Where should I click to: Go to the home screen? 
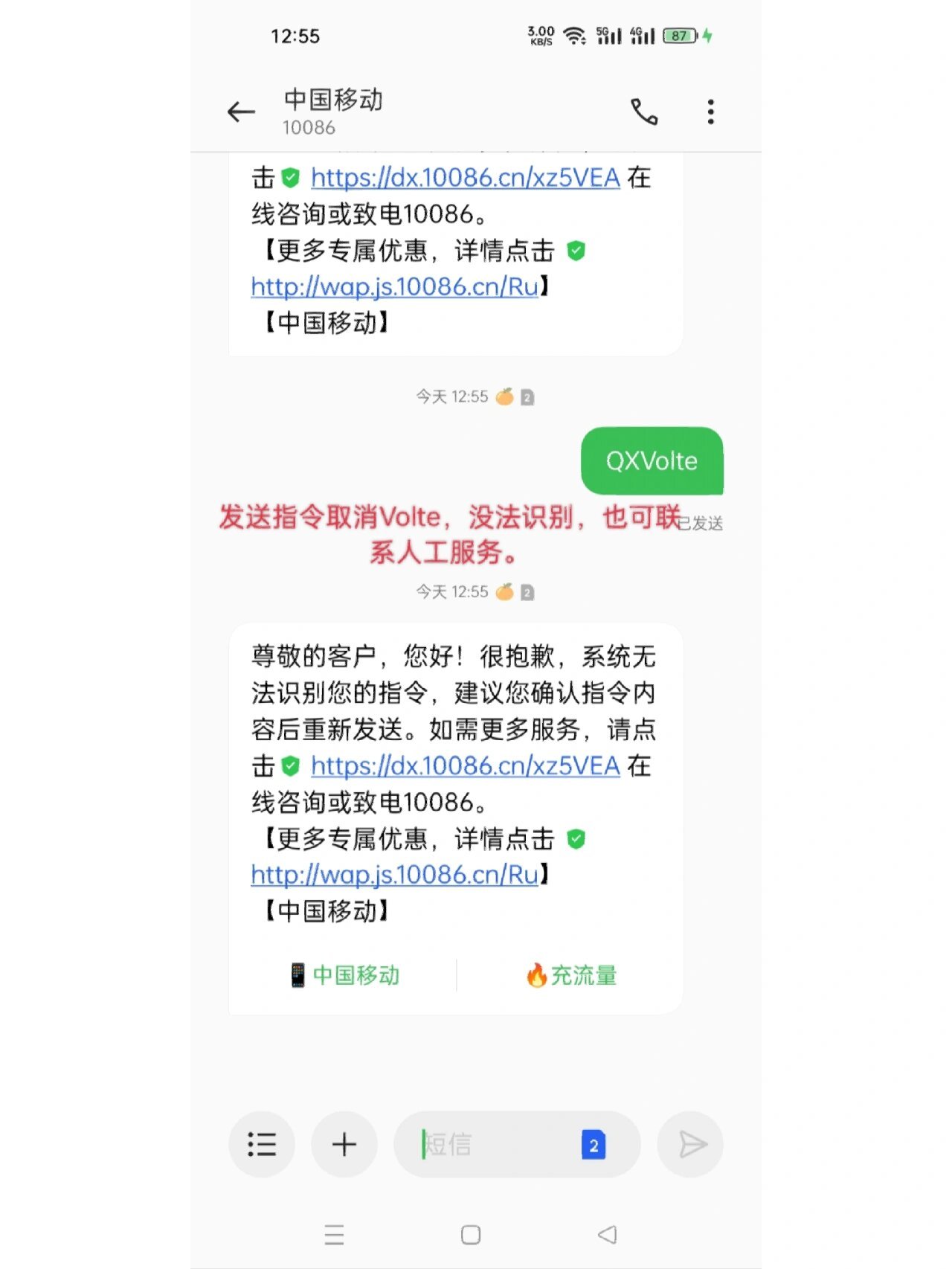click(x=471, y=1235)
